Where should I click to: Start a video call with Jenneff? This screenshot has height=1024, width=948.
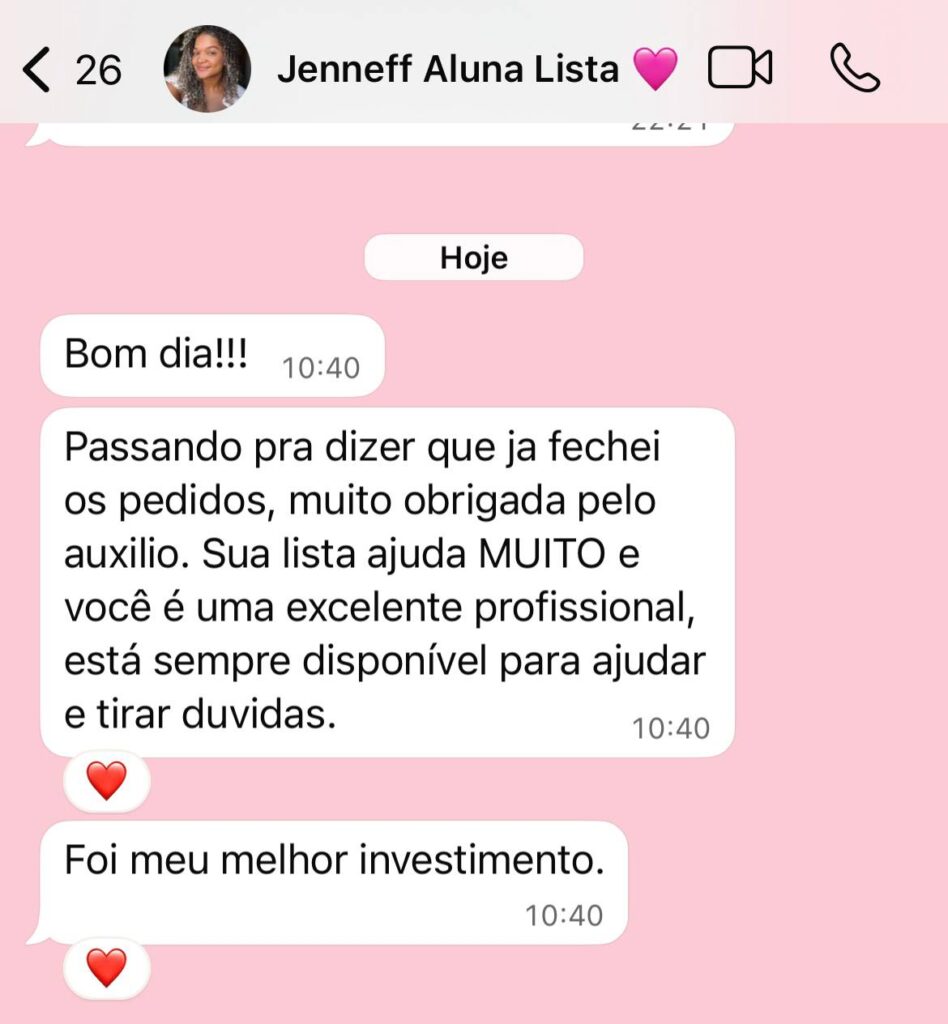point(740,69)
